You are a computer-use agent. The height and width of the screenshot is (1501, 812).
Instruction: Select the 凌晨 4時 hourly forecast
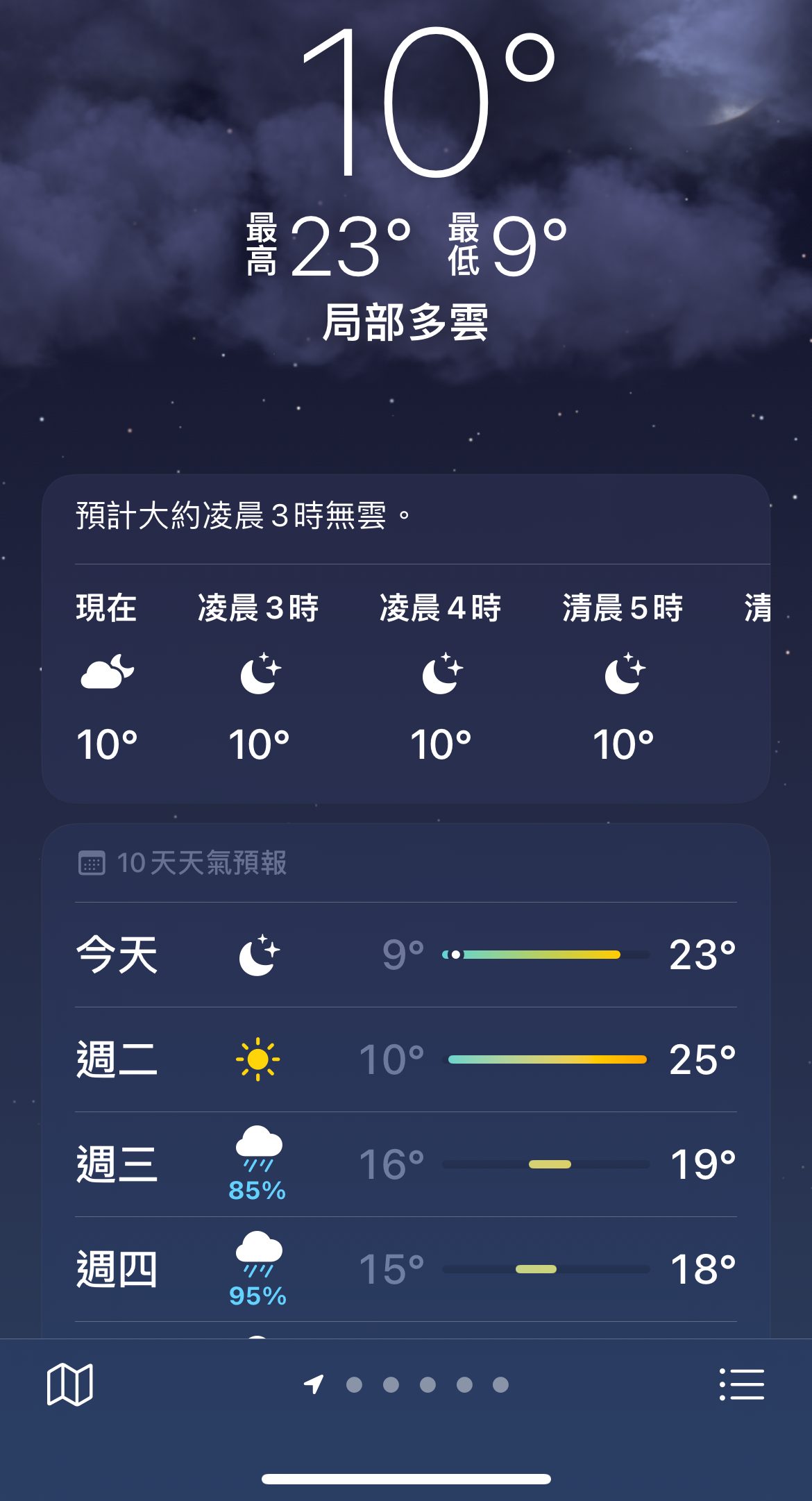[441, 677]
